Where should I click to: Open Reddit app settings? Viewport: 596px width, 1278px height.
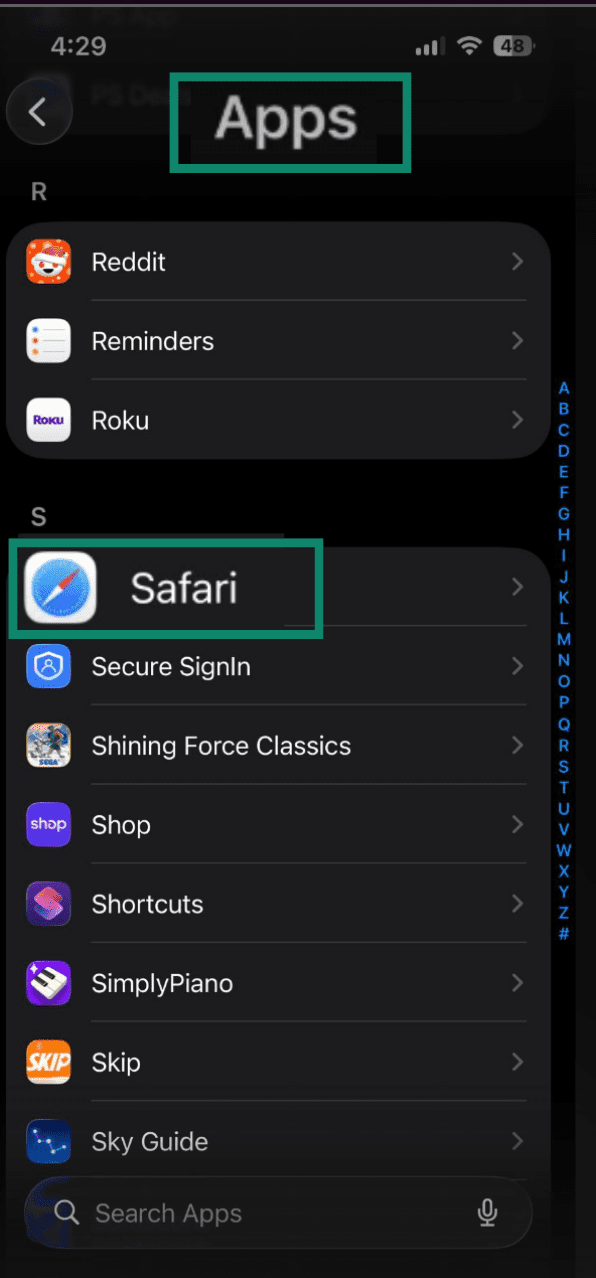278,262
